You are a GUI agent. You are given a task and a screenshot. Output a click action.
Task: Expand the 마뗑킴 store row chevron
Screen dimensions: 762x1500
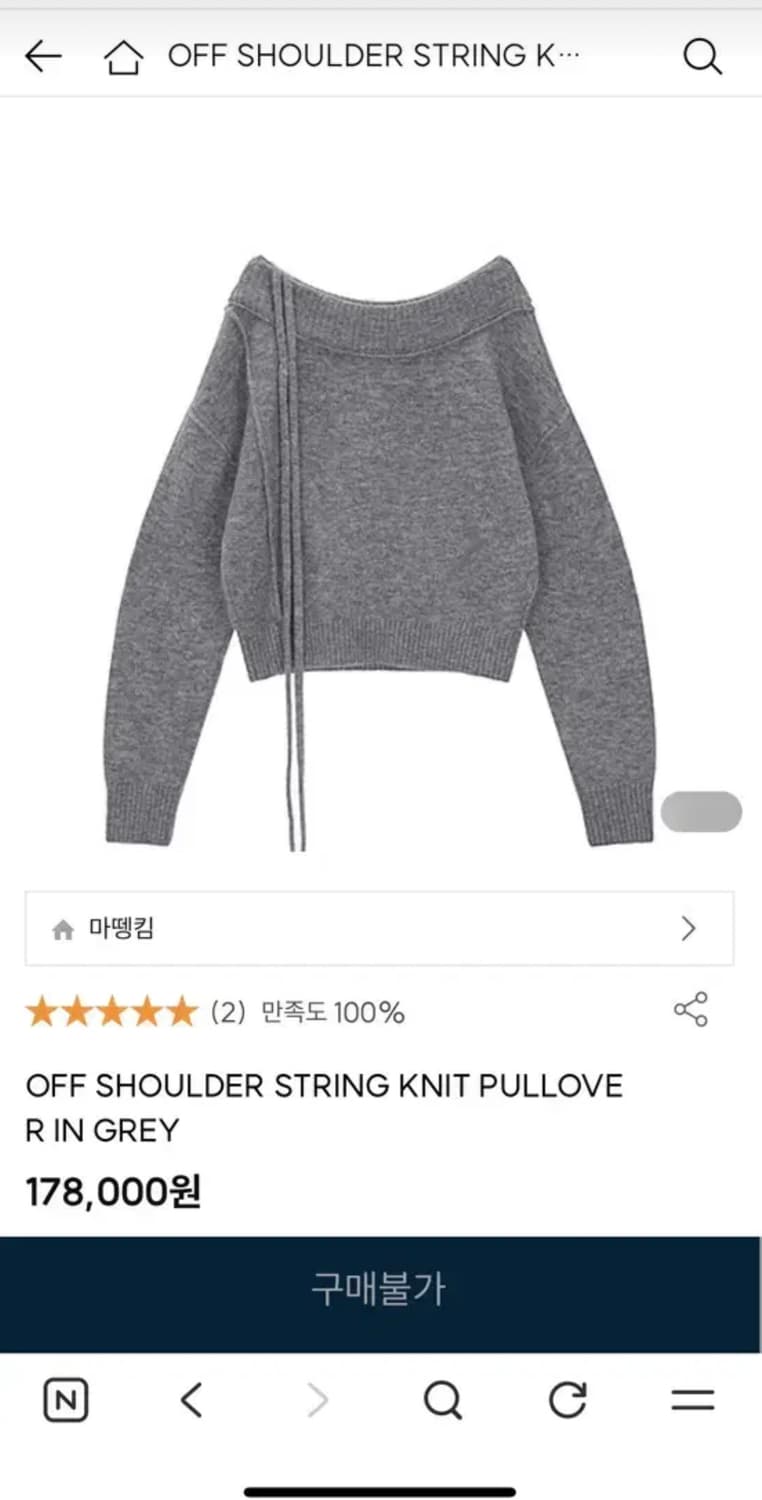tap(688, 929)
